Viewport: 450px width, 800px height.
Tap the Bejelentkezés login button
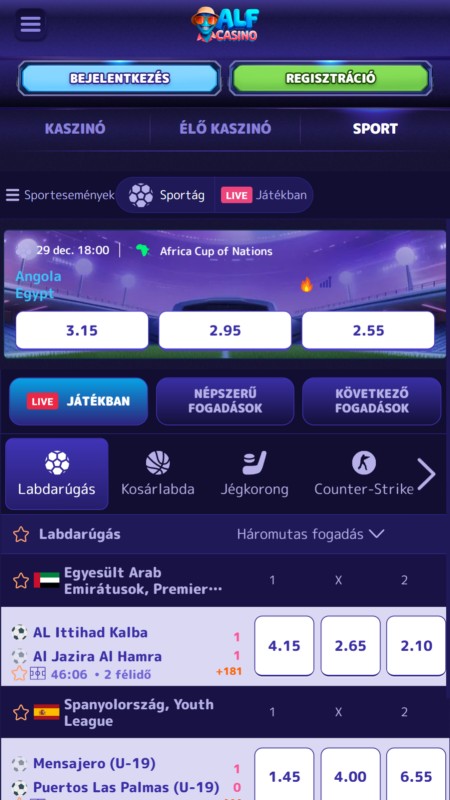[119, 79]
